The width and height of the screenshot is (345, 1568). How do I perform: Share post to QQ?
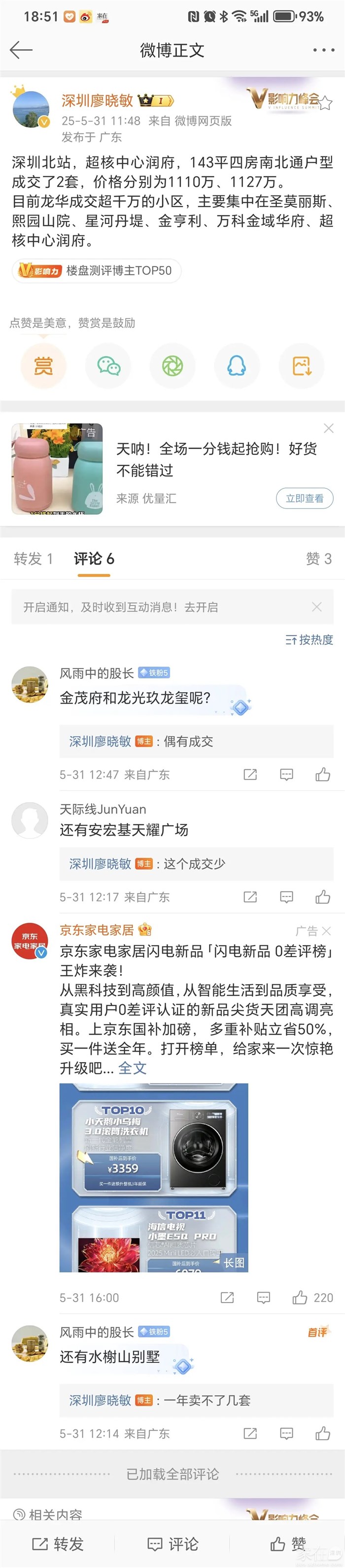coord(237,366)
